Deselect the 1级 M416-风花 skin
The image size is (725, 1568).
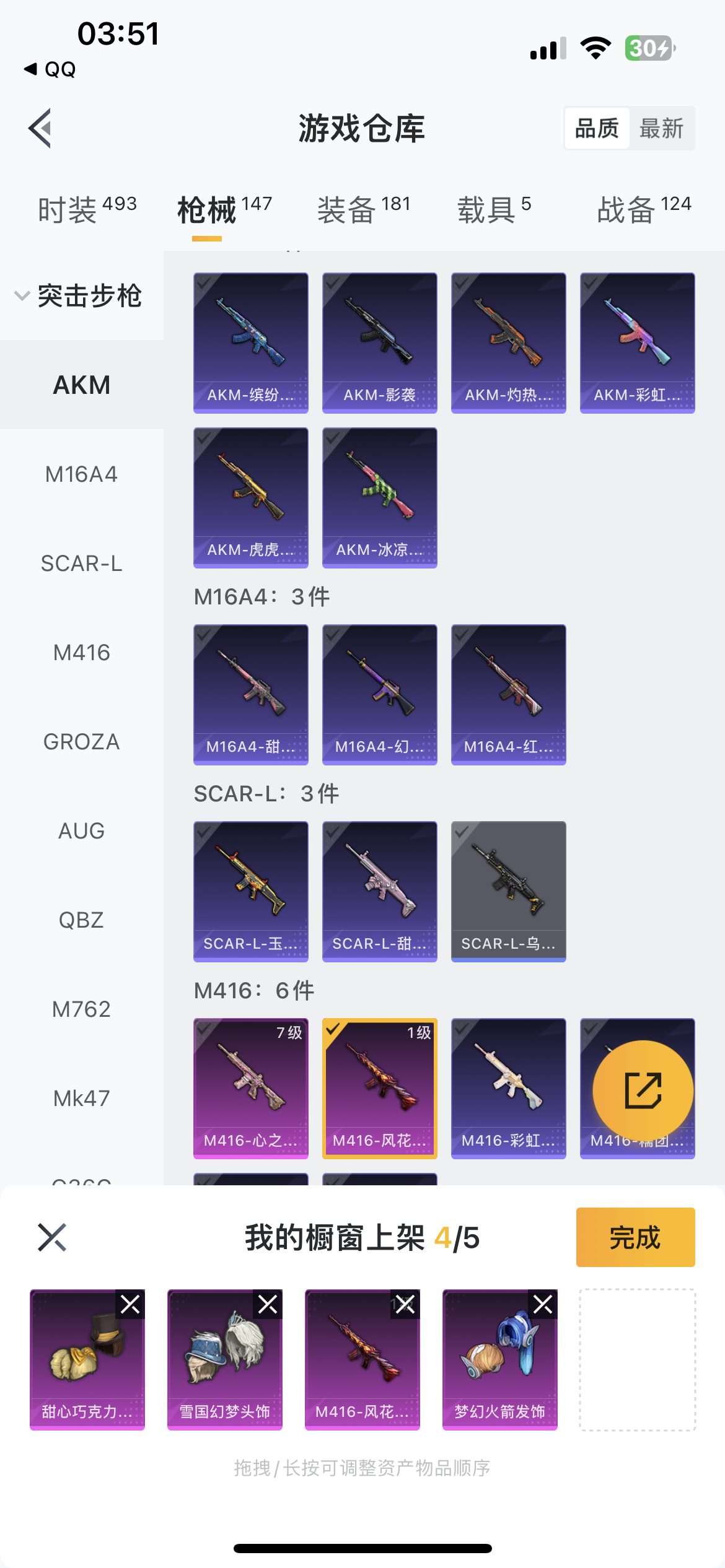point(380,1089)
